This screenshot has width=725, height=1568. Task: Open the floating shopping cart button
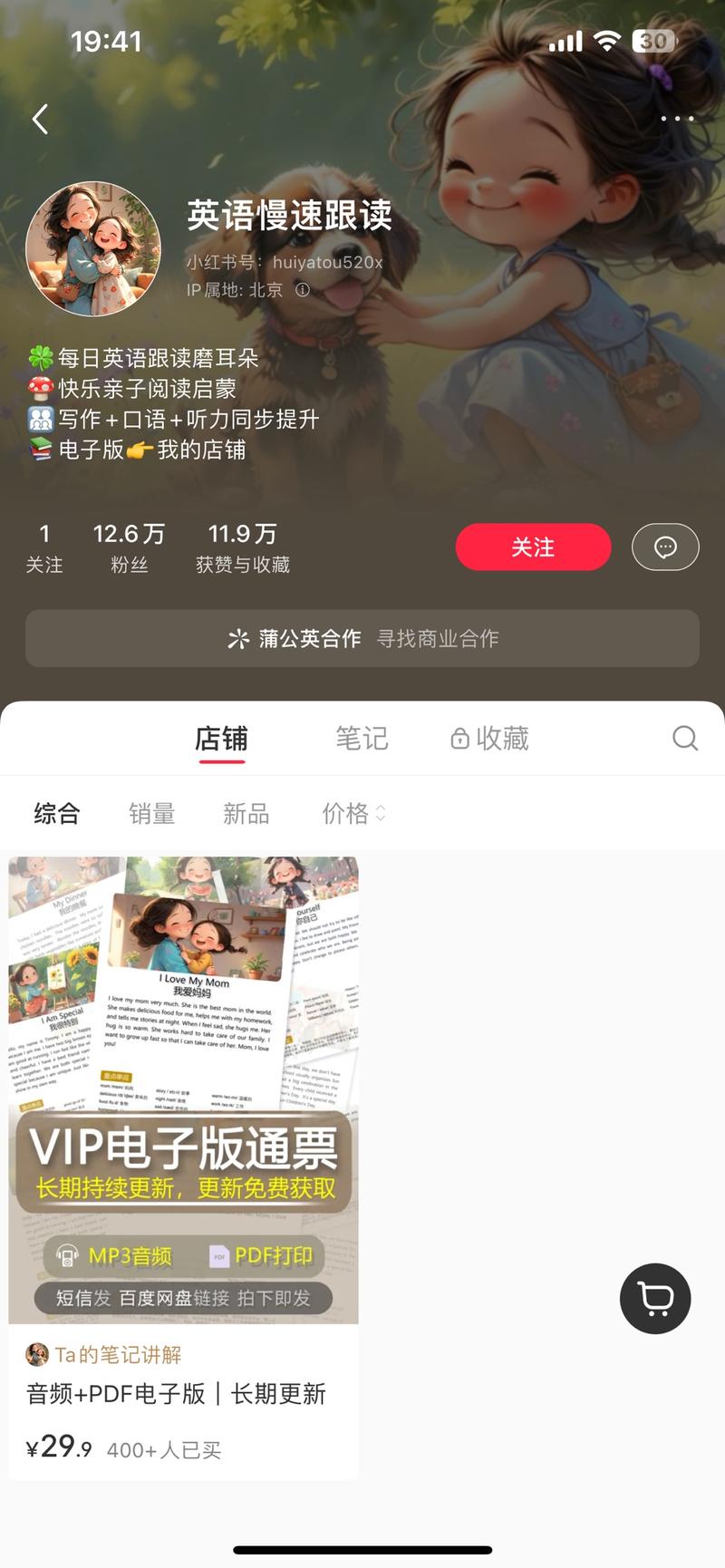[x=655, y=1298]
